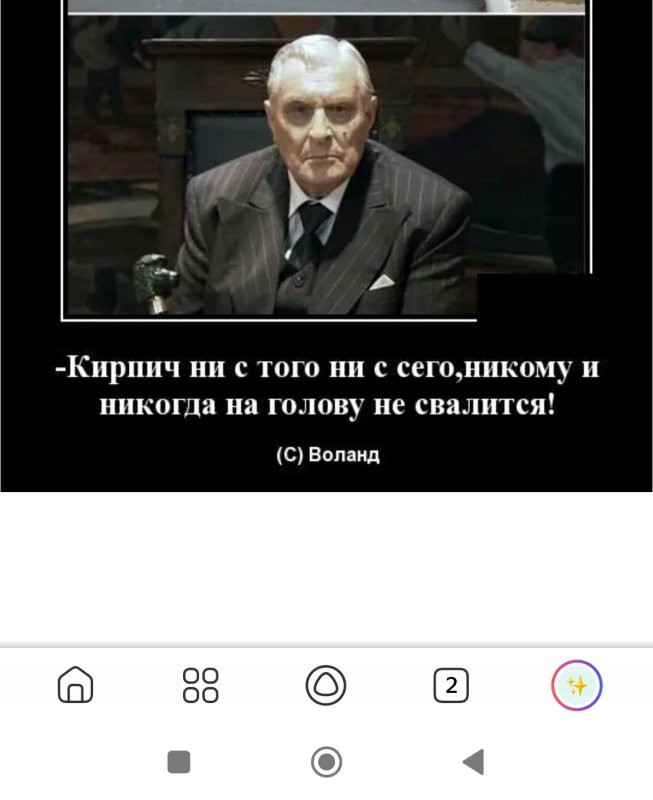Open the system recent apps view
This screenshot has width=653, height=800.
pyautogui.click(x=179, y=762)
